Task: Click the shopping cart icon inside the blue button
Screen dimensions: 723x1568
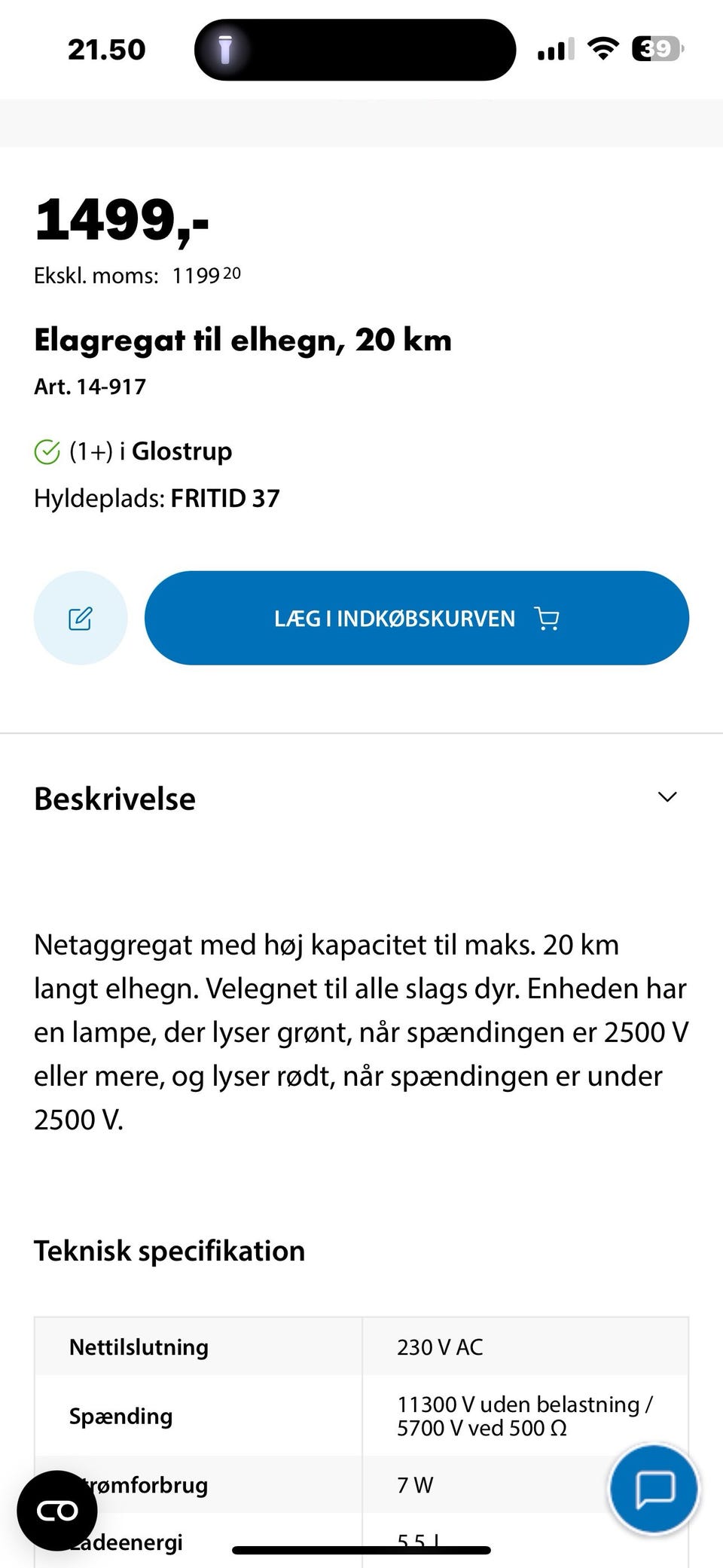Action: click(546, 617)
